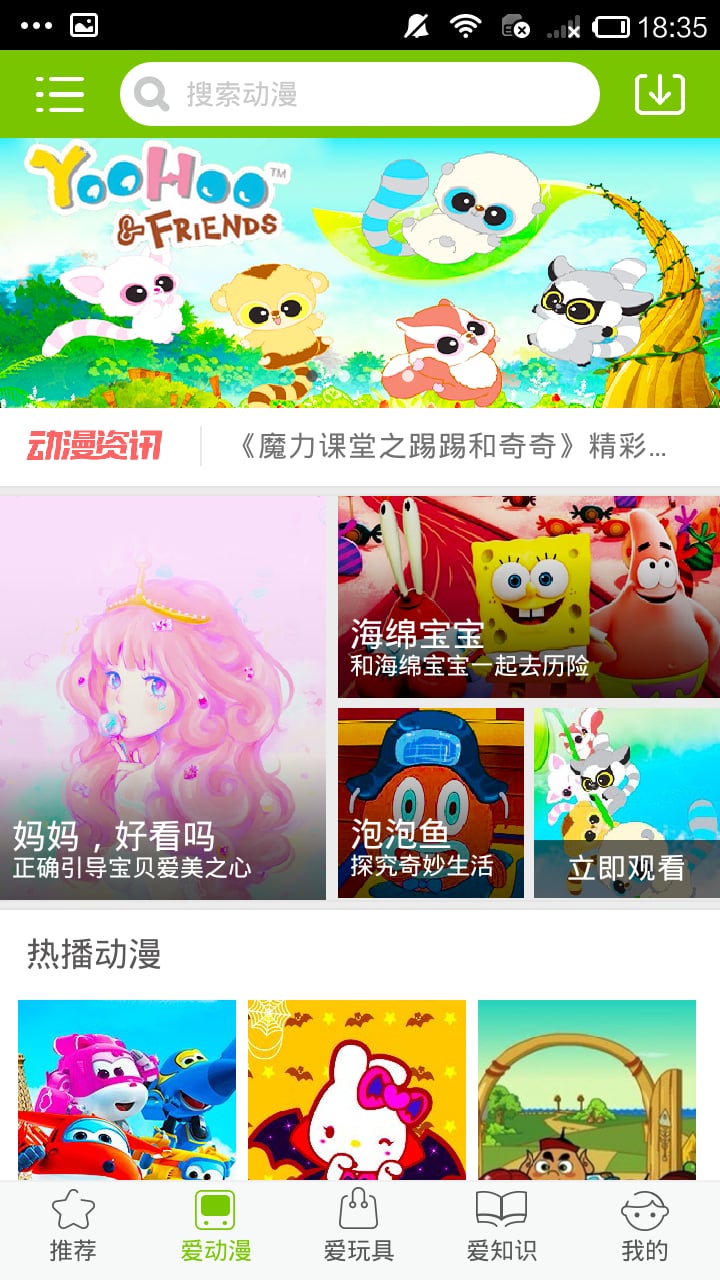Image resolution: width=720 pixels, height=1280 pixels.
Task: Open the white bunny bat-wing cartoon
Action: (357, 1090)
